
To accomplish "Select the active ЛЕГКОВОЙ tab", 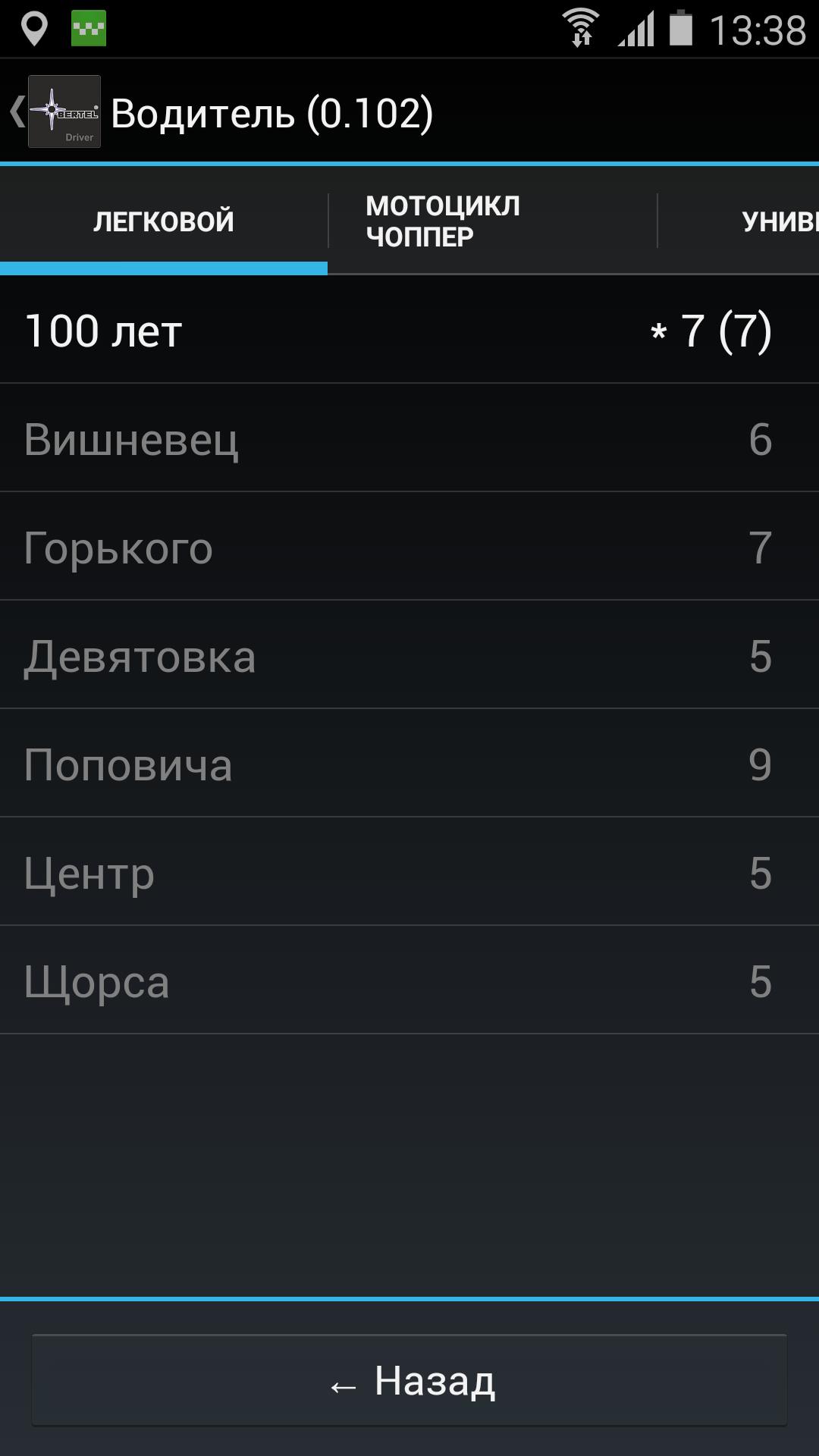I will [163, 218].
